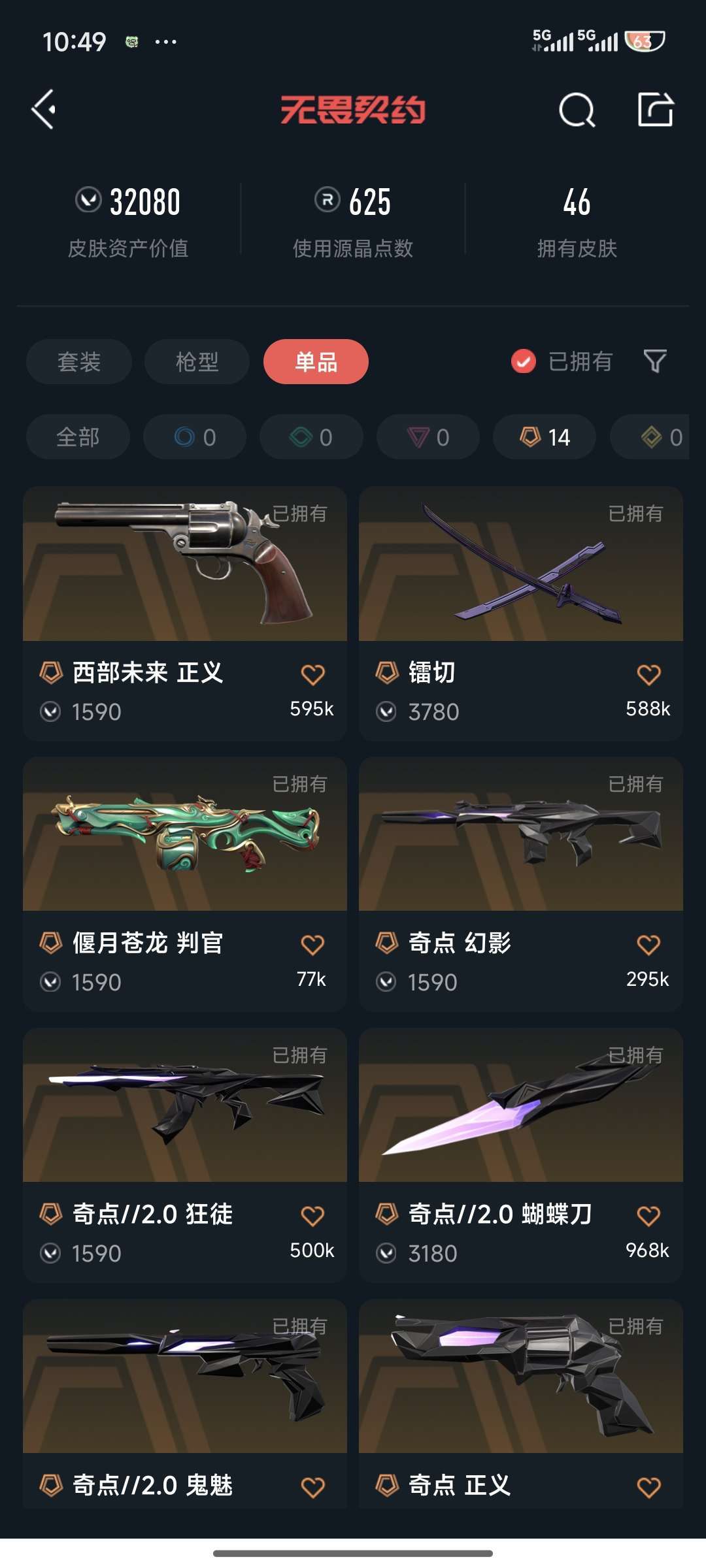Viewport: 706px width, 1568px height.
Task: Open the 奇点 正义 skin card
Action: point(521,1405)
